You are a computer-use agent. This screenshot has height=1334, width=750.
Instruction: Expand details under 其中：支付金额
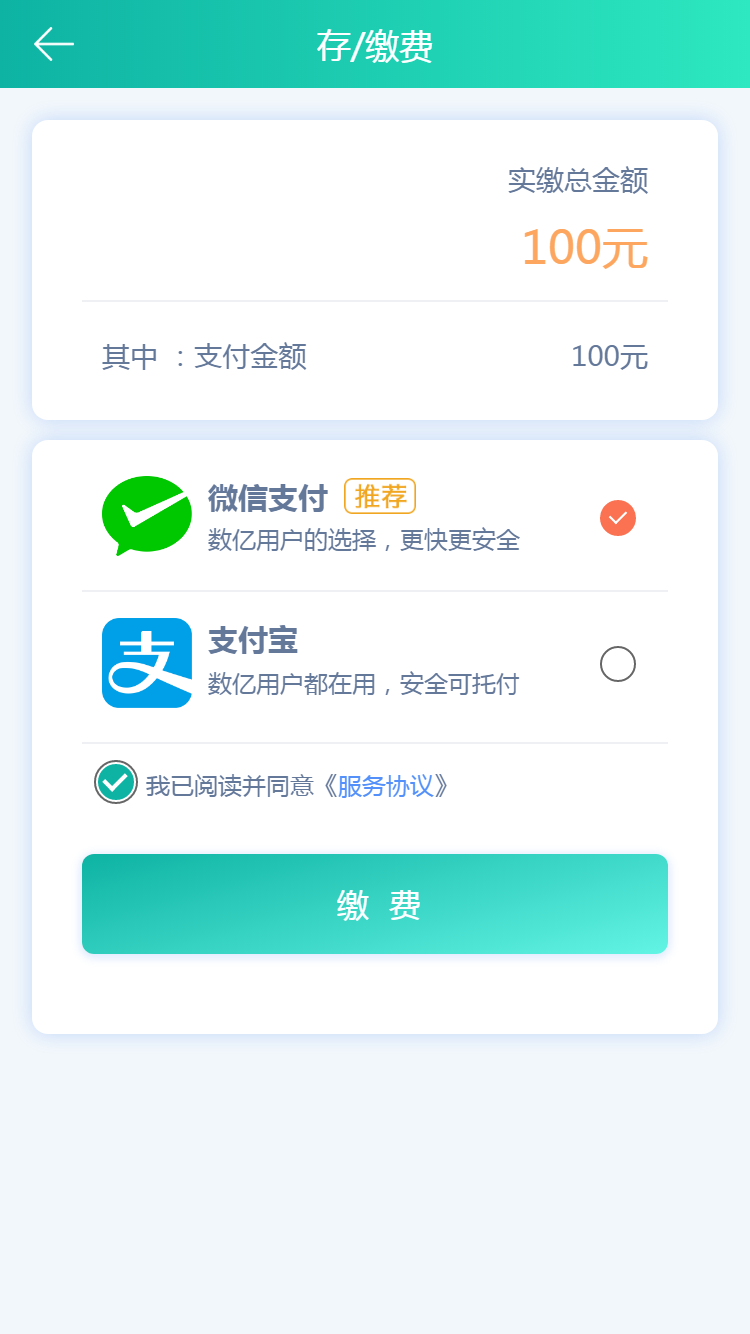pyautogui.click(x=375, y=357)
